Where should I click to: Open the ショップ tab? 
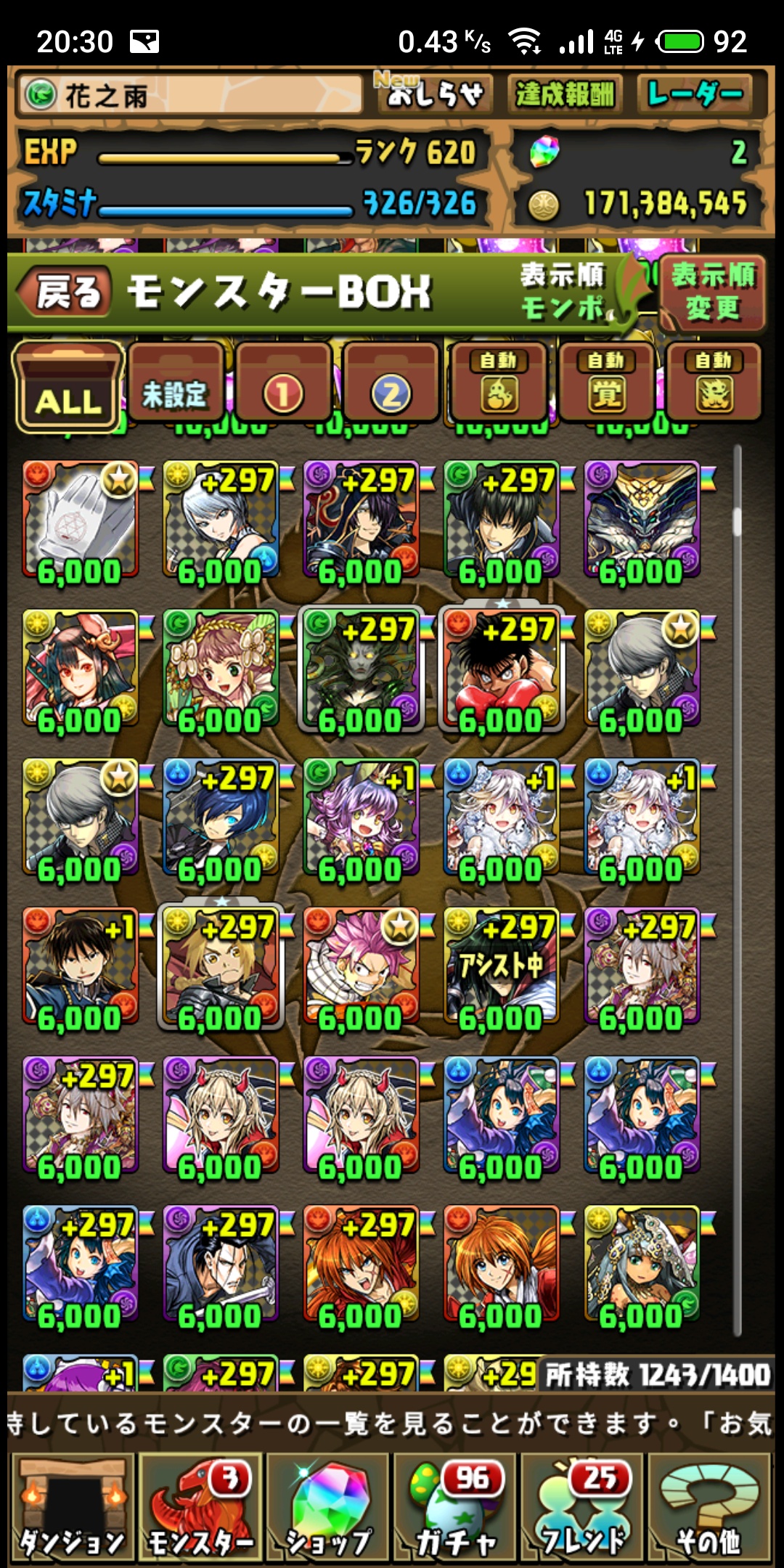(x=328, y=1508)
